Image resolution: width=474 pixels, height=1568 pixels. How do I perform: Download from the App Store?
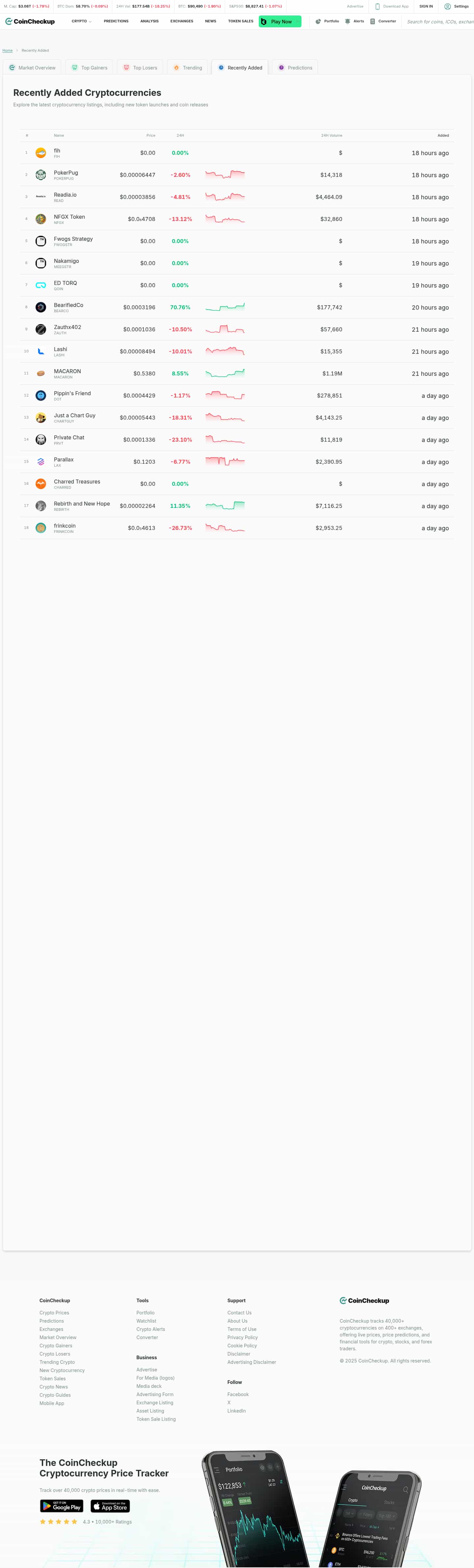click(110, 1506)
